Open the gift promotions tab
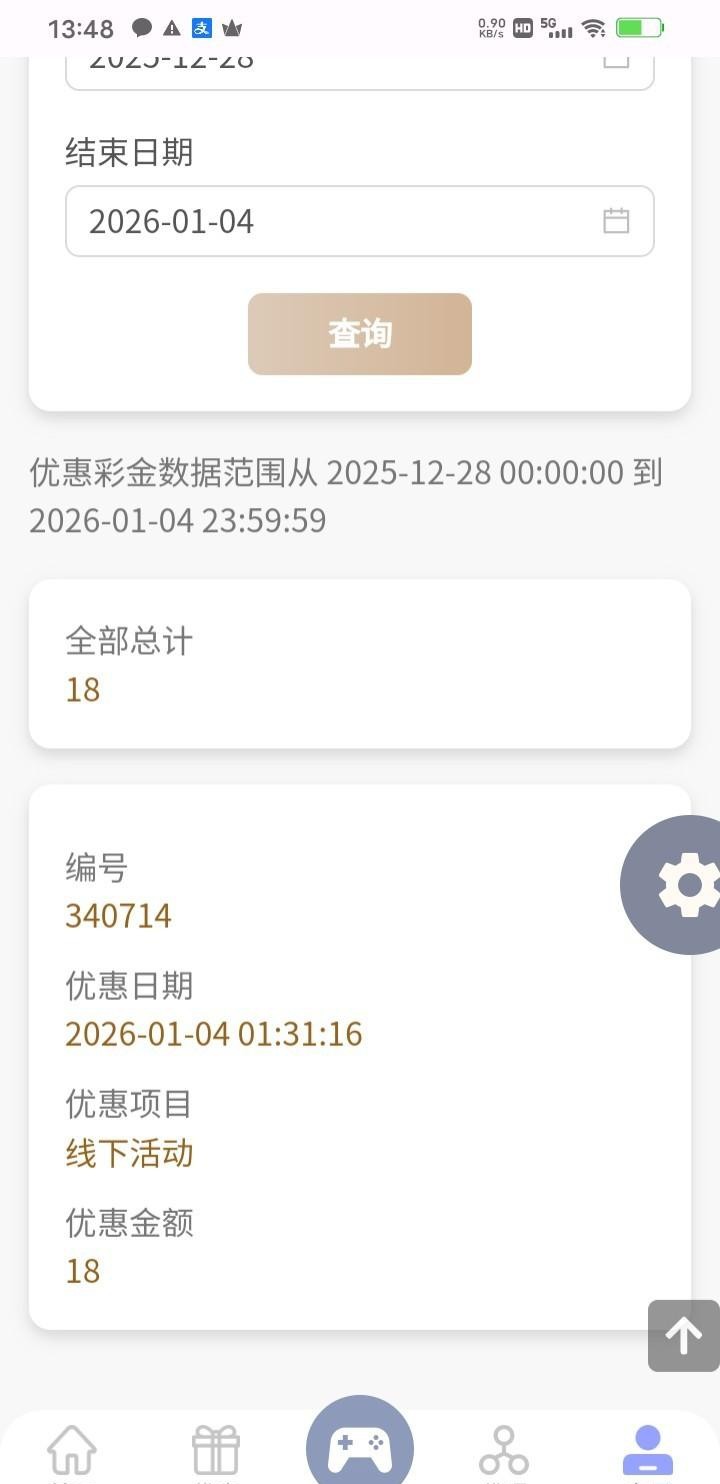Image resolution: width=720 pixels, height=1484 pixels. pos(216,1450)
